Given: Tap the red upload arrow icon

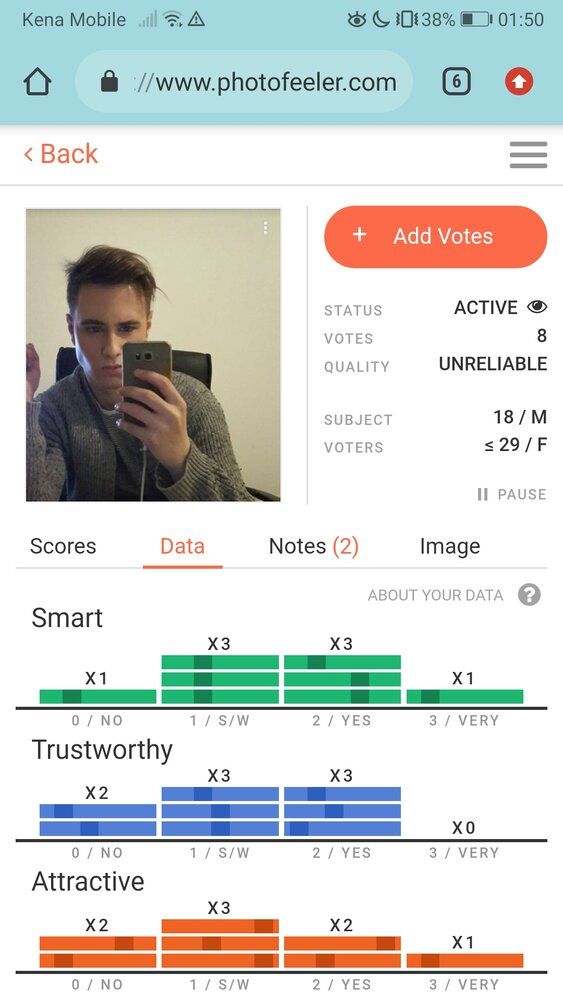Looking at the screenshot, I should [x=519, y=82].
